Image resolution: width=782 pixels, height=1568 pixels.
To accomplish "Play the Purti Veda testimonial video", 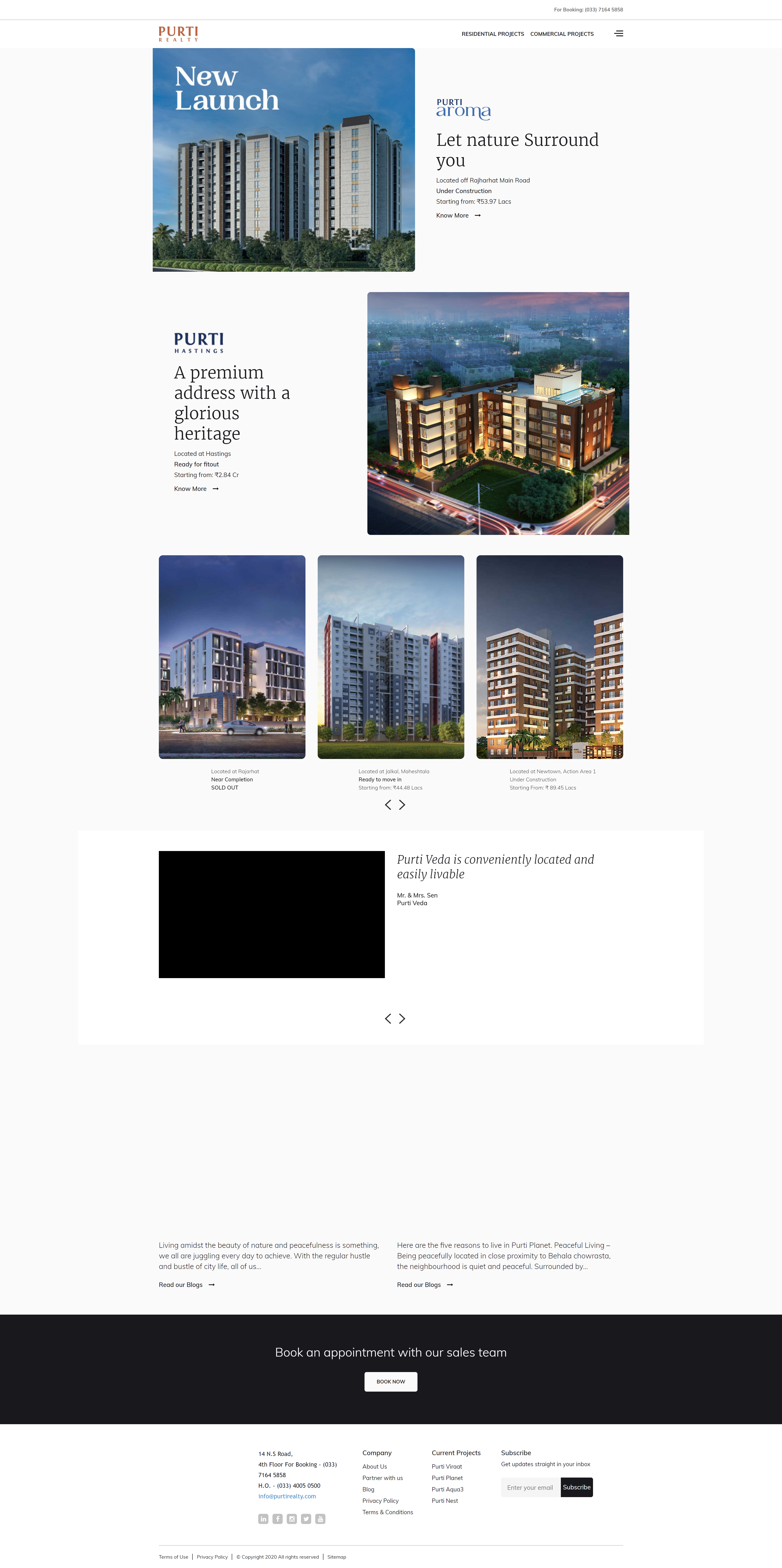I will point(271,914).
